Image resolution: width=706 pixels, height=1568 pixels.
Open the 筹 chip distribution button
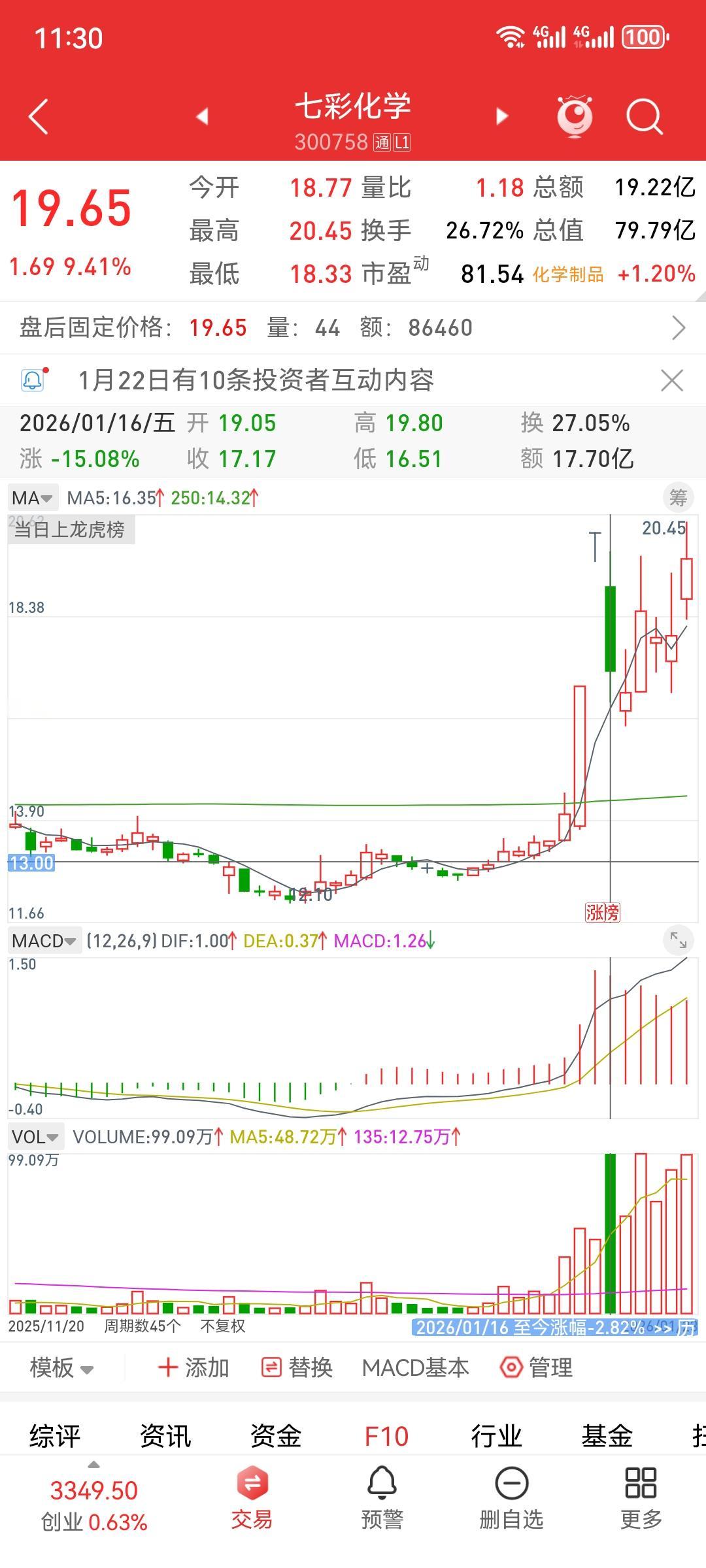coord(678,498)
